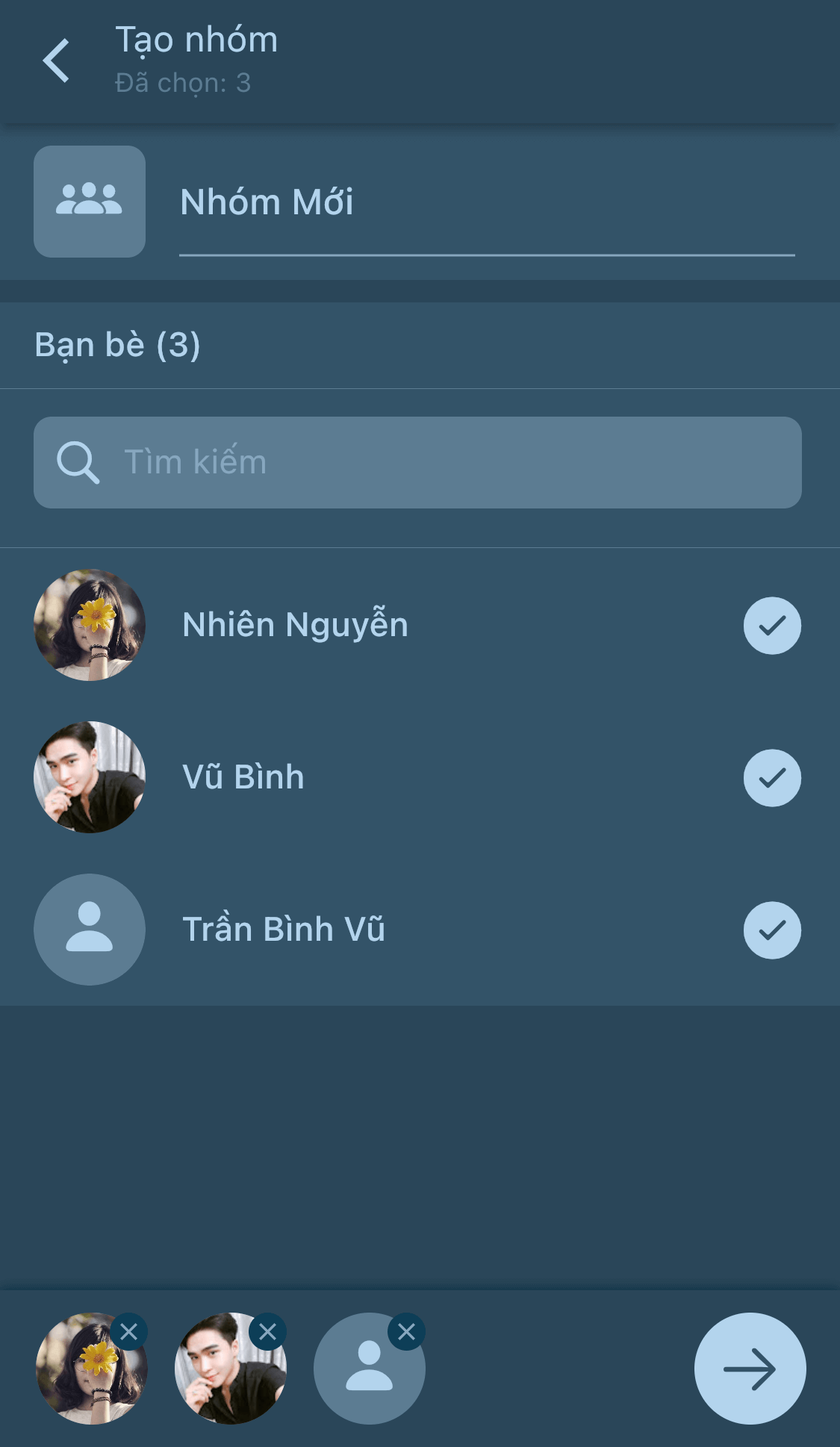
Task: Remove the default-avatar member from selected bar
Action: coord(407,1332)
